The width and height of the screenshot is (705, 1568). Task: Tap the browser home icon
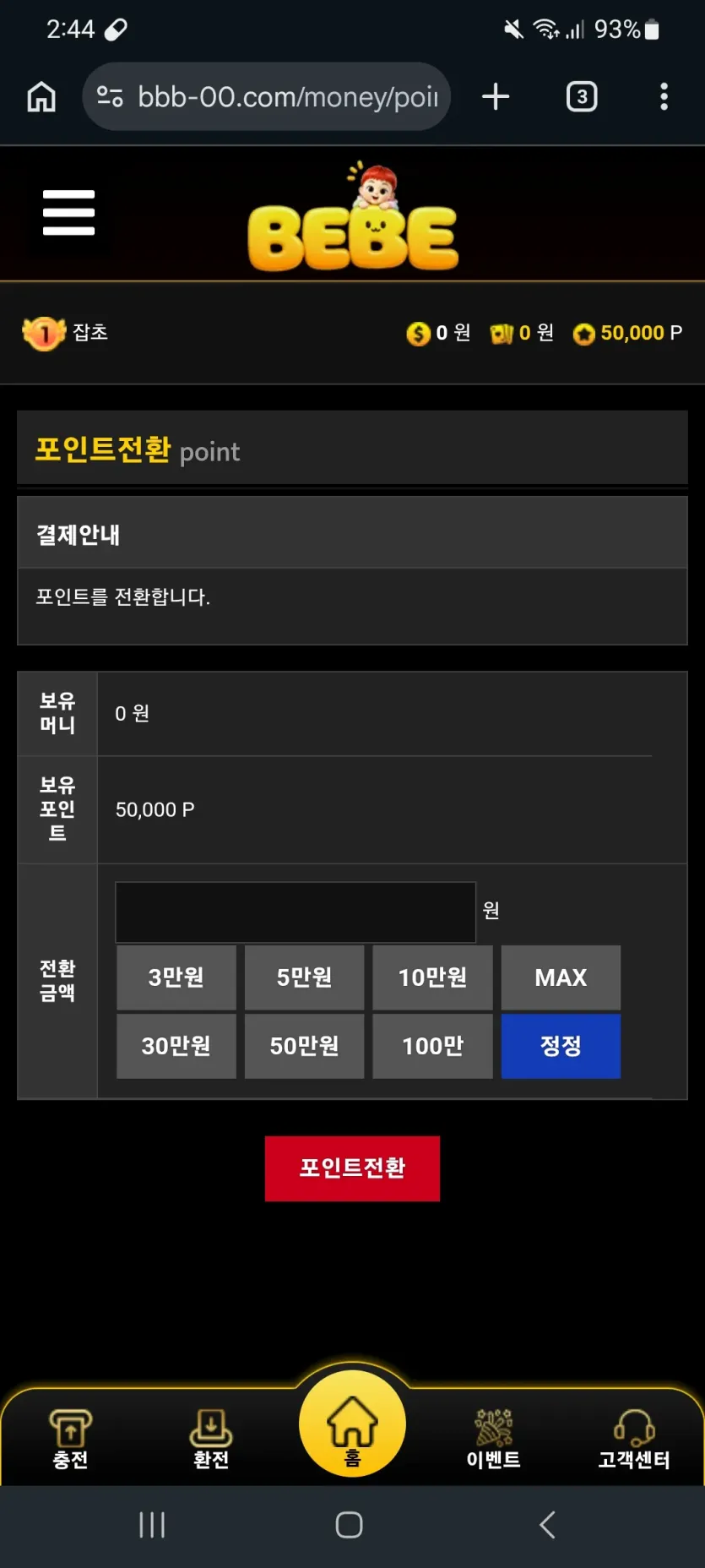click(41, 96)
